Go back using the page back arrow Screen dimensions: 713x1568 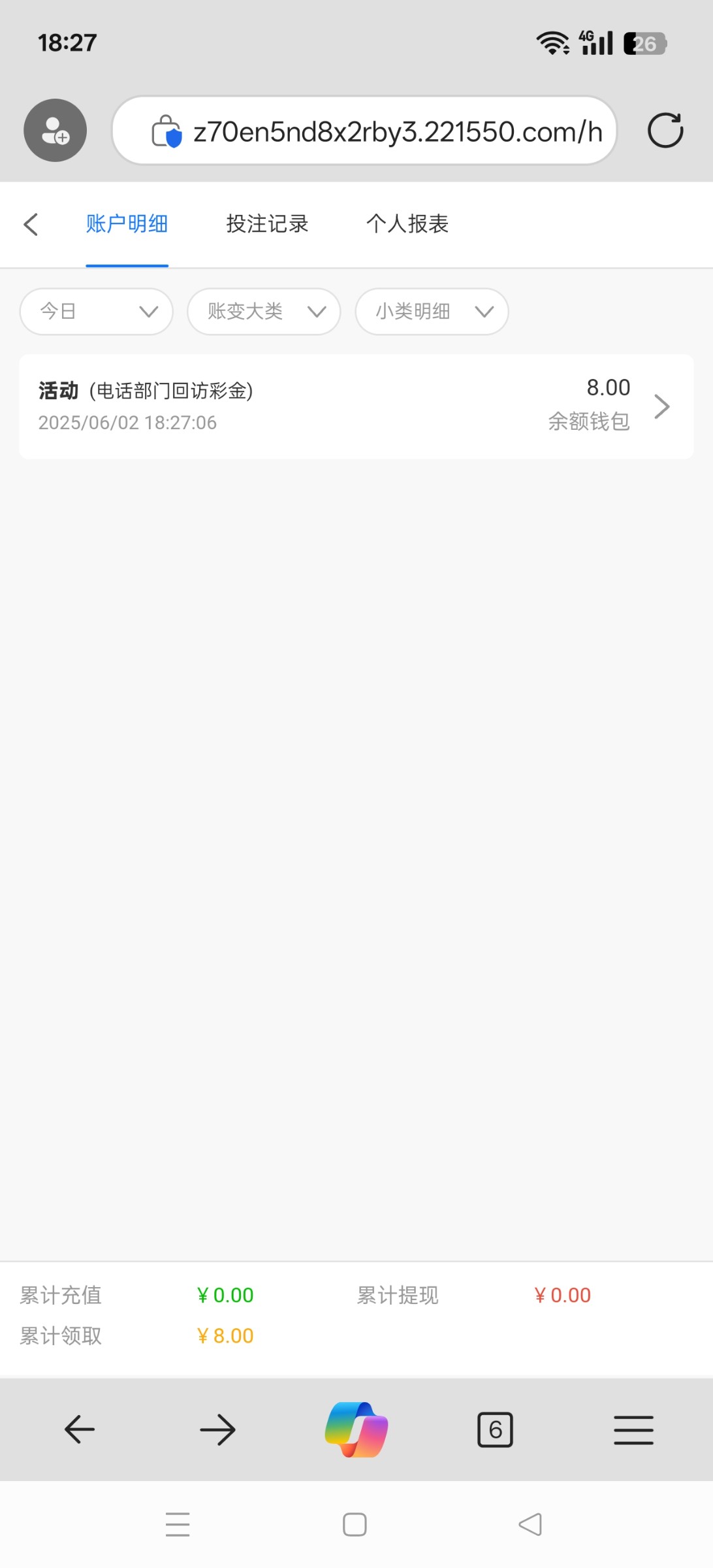tap(31, 224)
